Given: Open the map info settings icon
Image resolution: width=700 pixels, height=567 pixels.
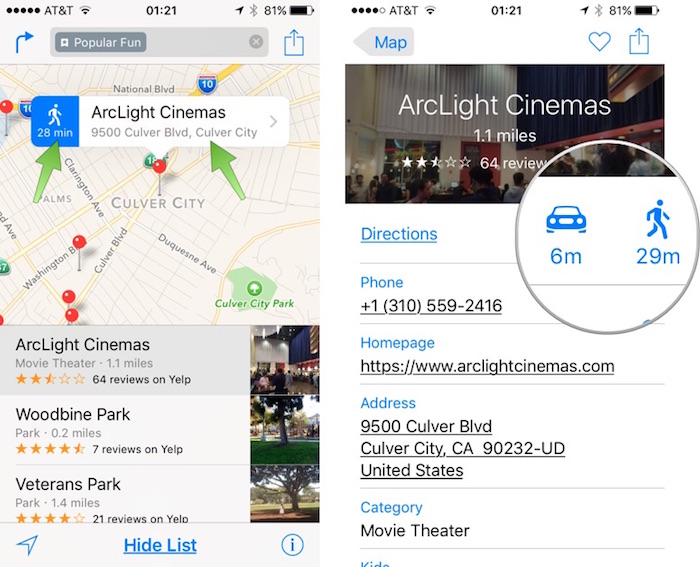Looking at the screenshot, I should pyautogui.click(x=292, y=545).
